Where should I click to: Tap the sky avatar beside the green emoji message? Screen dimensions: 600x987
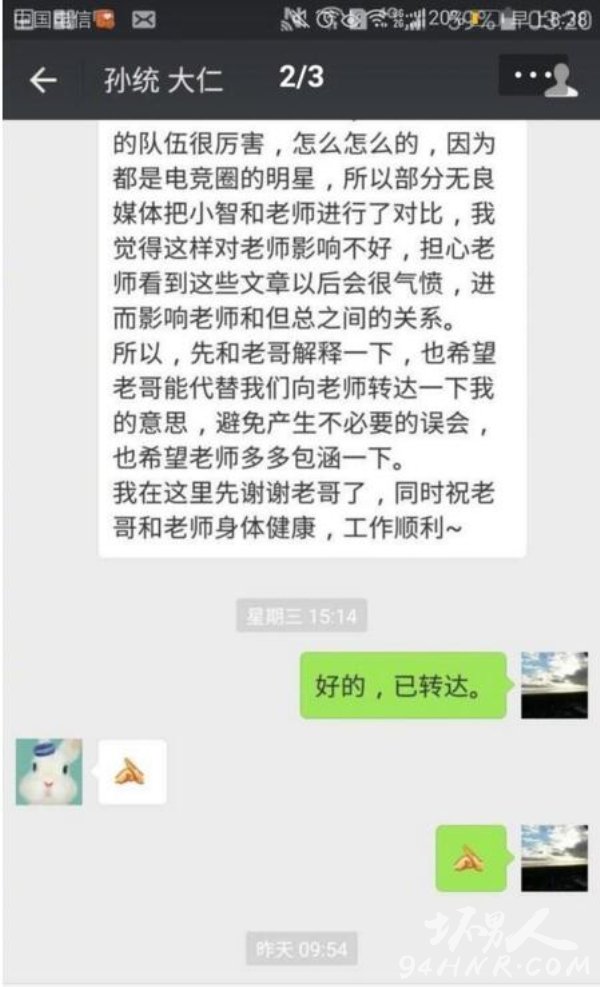point(554,857)
